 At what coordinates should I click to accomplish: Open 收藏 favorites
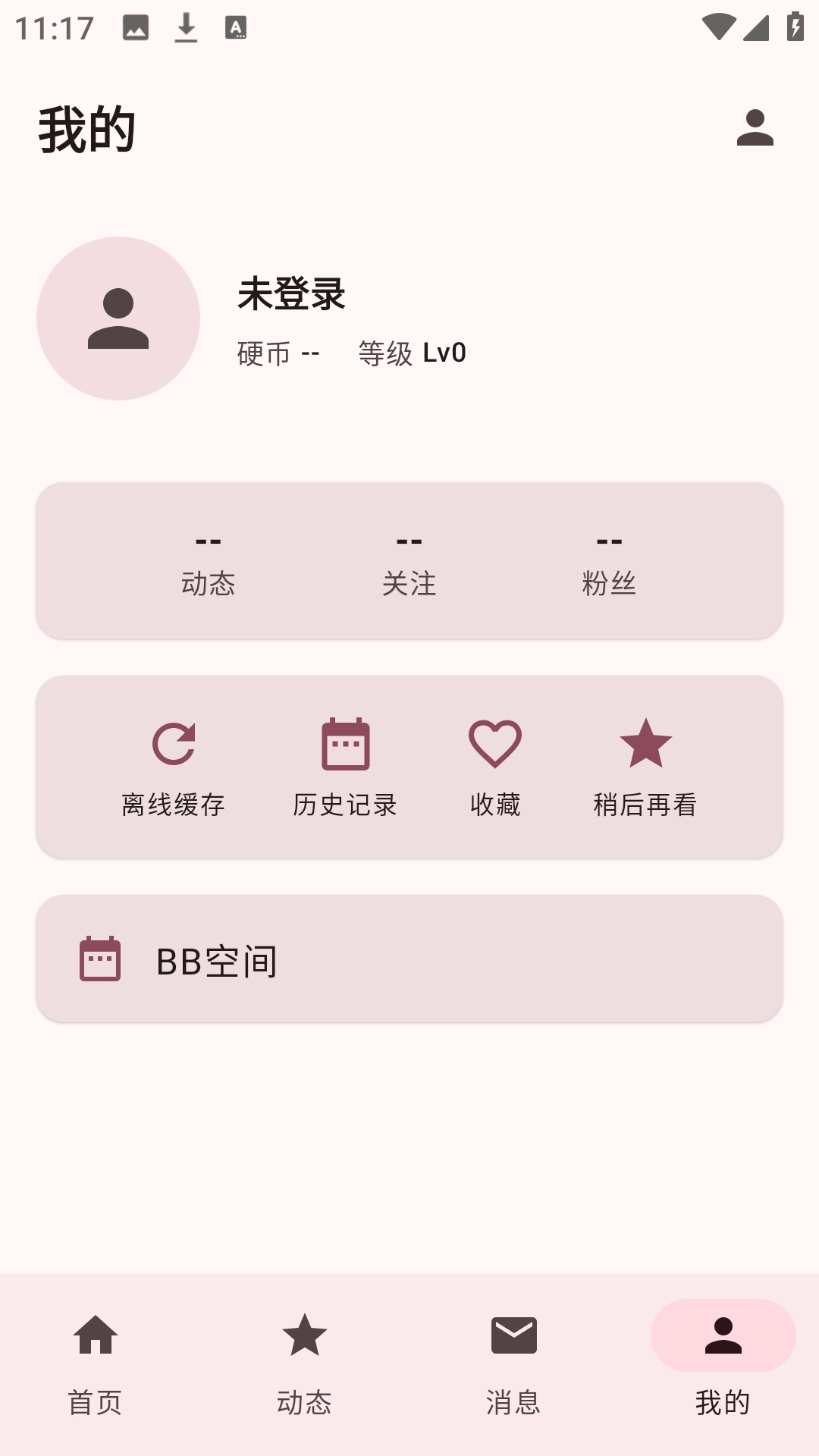[x=494, y=767]
